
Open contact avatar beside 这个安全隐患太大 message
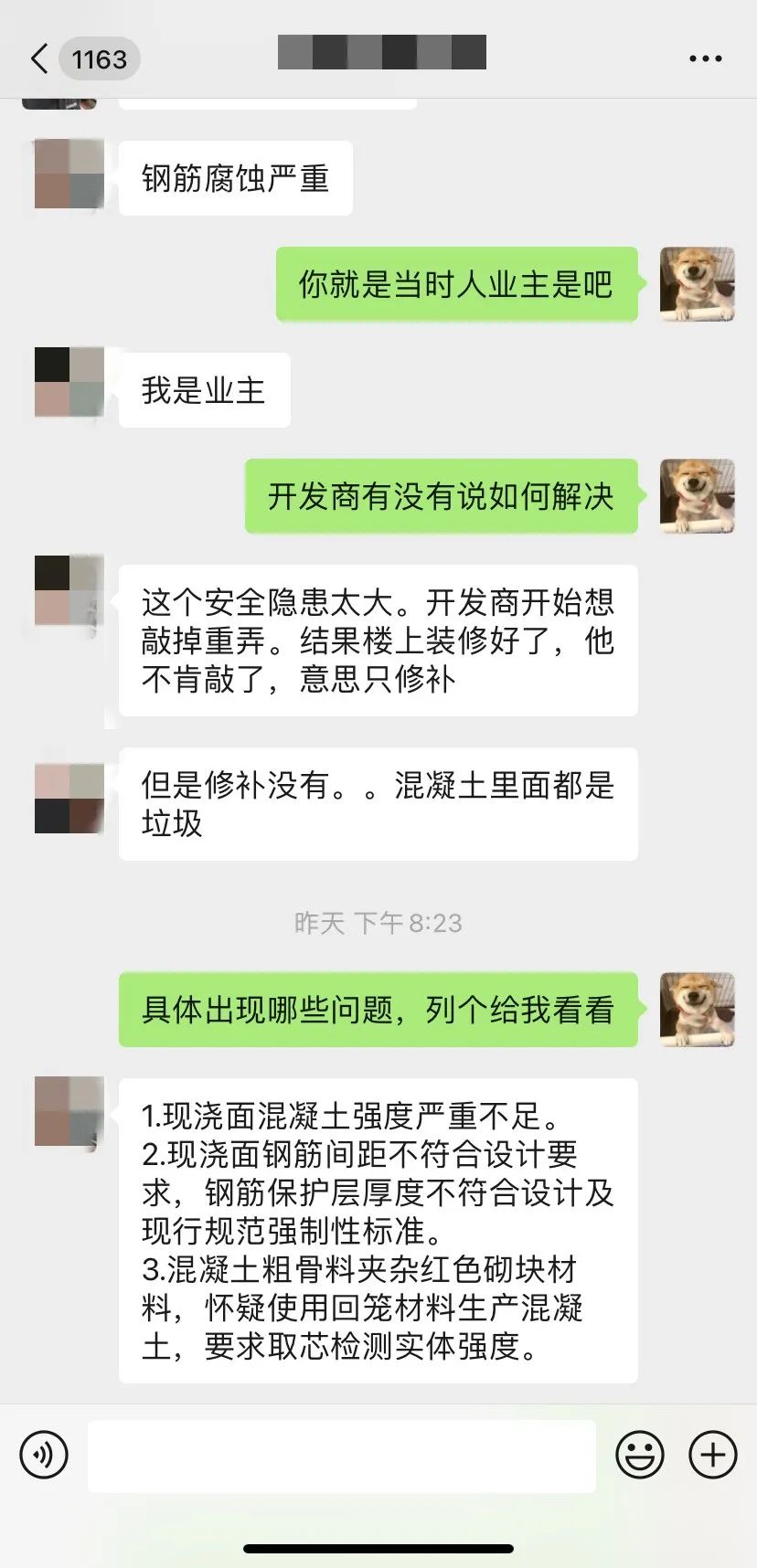69,590
